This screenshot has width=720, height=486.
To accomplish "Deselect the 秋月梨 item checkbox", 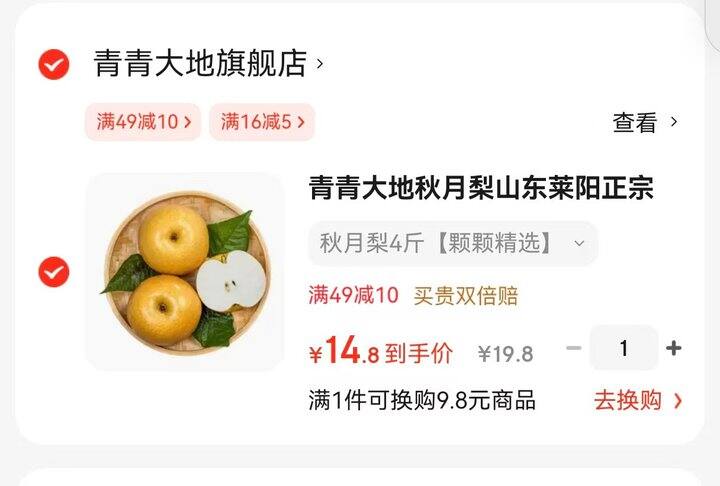I will (53, 272).
